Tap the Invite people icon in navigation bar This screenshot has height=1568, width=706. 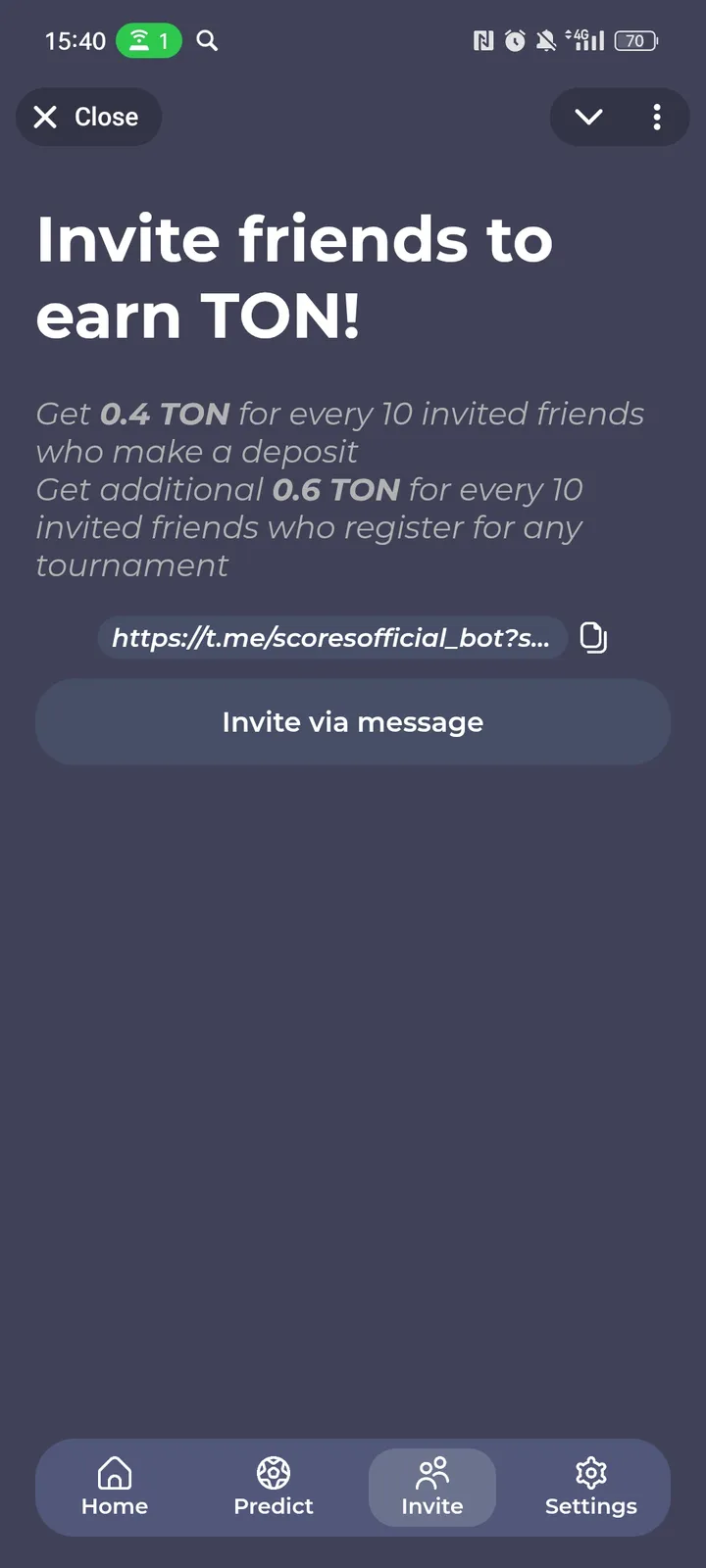point(432,1470)
